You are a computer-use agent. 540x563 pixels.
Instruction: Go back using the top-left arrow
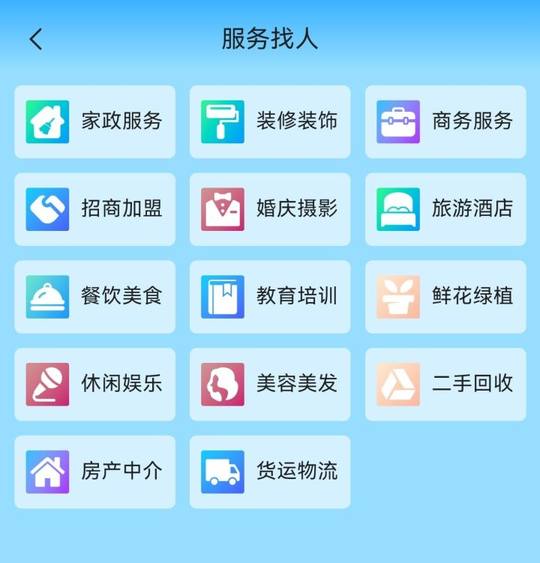click(36, 39)
